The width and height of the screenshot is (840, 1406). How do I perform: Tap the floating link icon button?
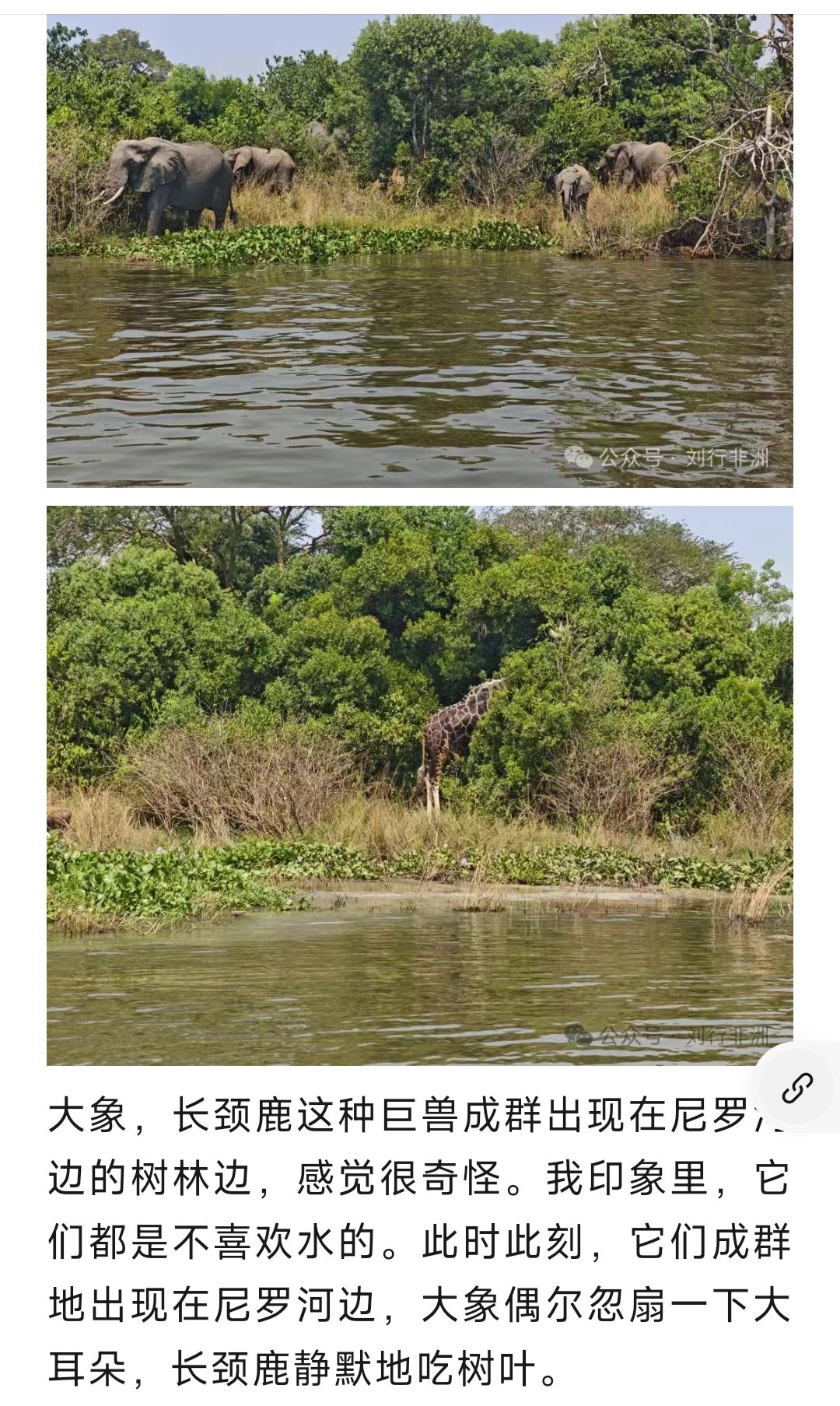[797, 1087]
